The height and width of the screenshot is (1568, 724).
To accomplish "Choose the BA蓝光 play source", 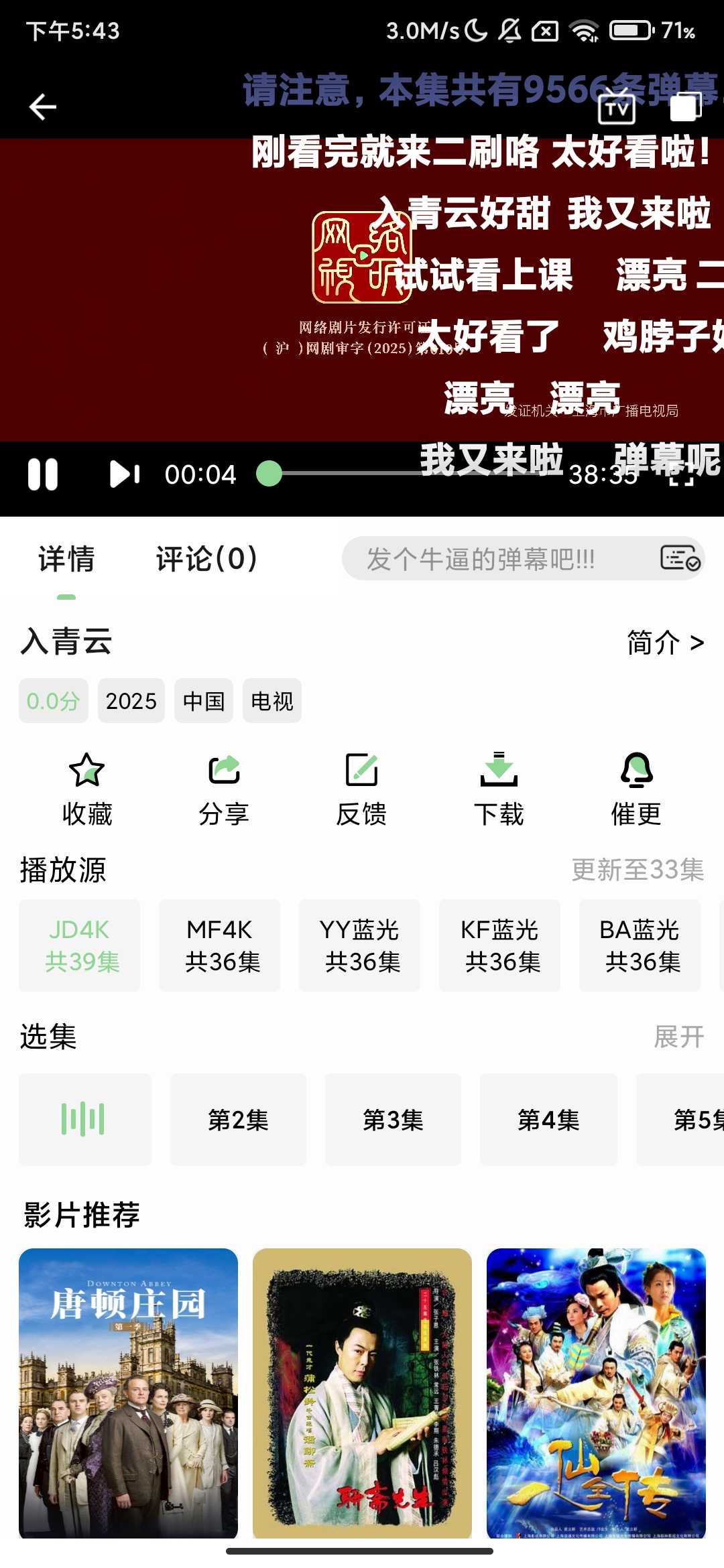I will 640,945.
